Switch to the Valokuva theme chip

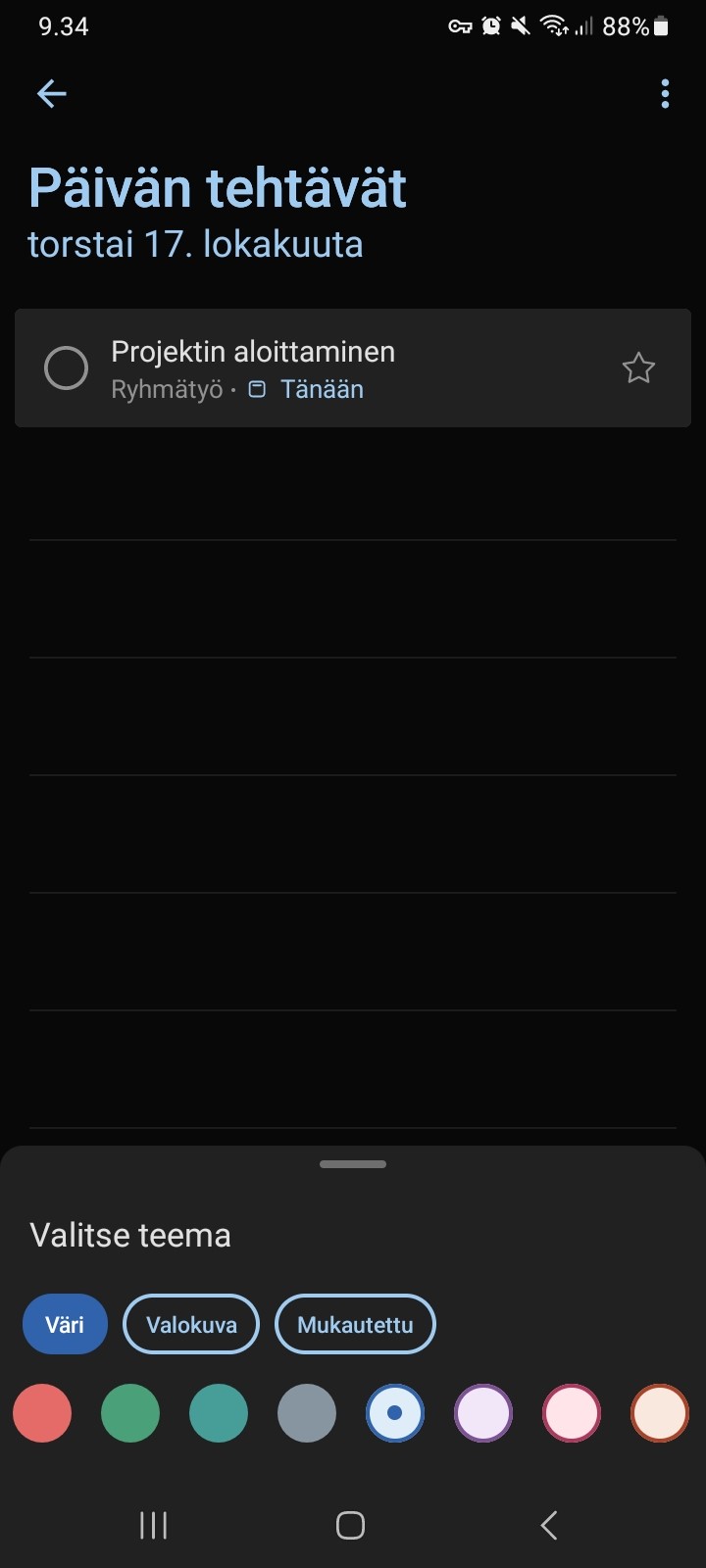[x=191, y=1325]
